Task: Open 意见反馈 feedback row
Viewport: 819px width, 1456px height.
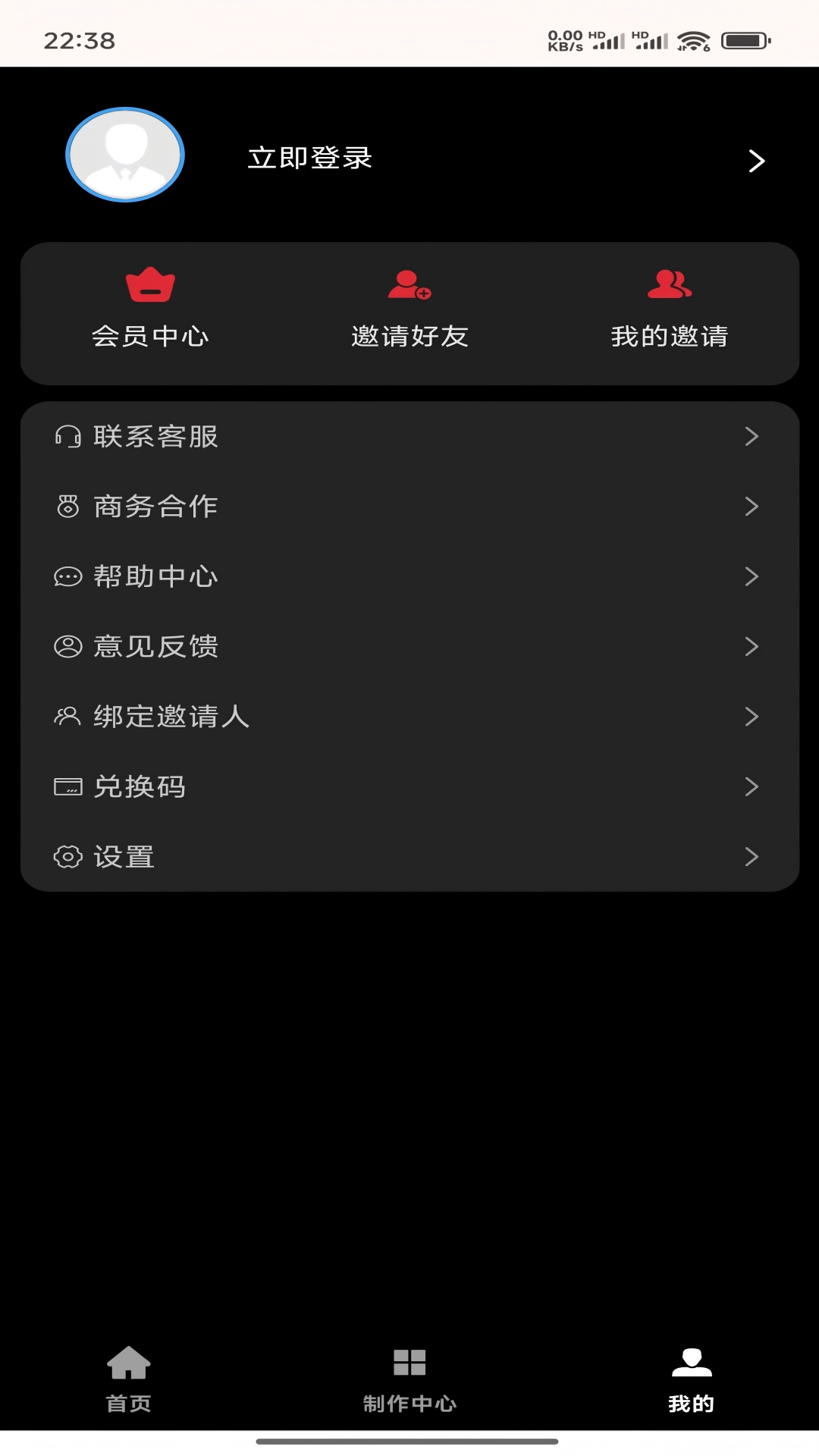Action: tap(409, 646)
